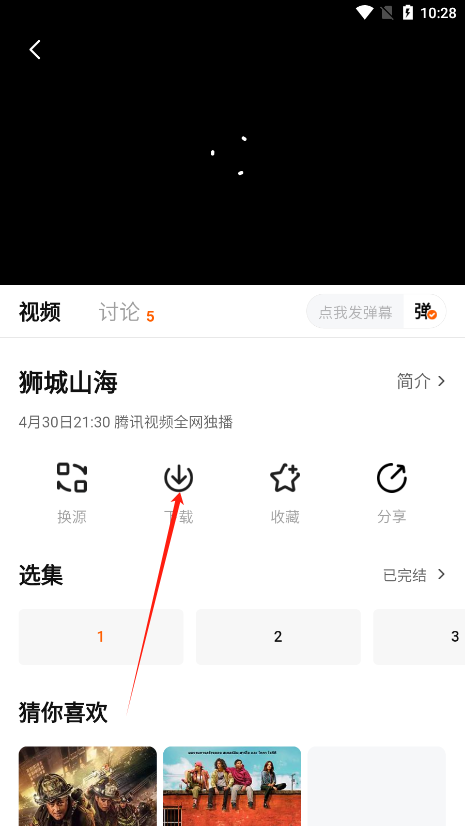The width and height of the screenshot is (465, 826).
Task: Select episode 1
Action: tap(101, 637)
